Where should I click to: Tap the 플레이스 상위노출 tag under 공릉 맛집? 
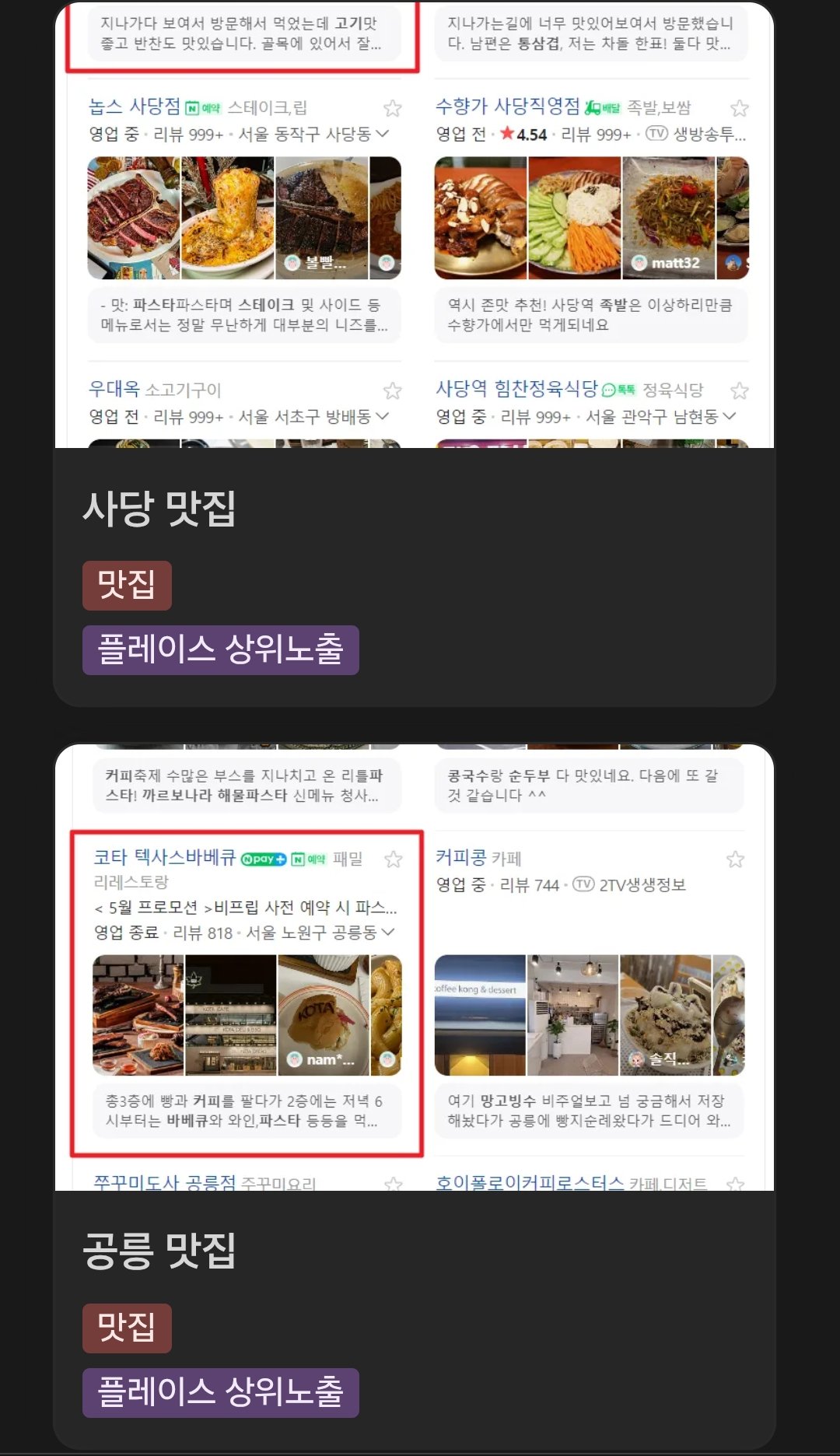point(220,1392)
